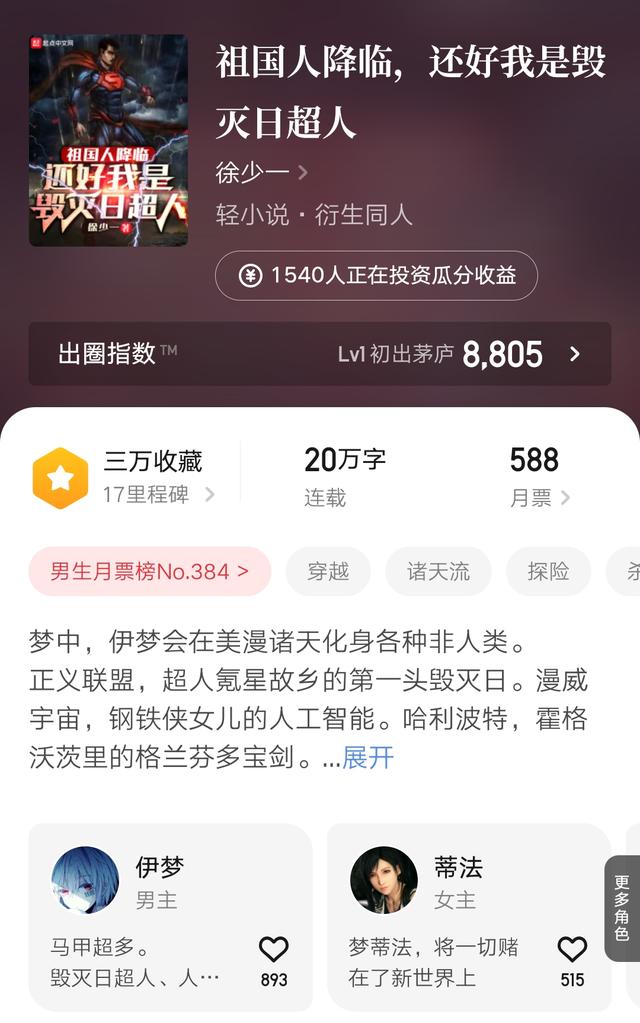Like the character 蒂法
Viewport: 640px width, 1023px height.
[572, 951]
